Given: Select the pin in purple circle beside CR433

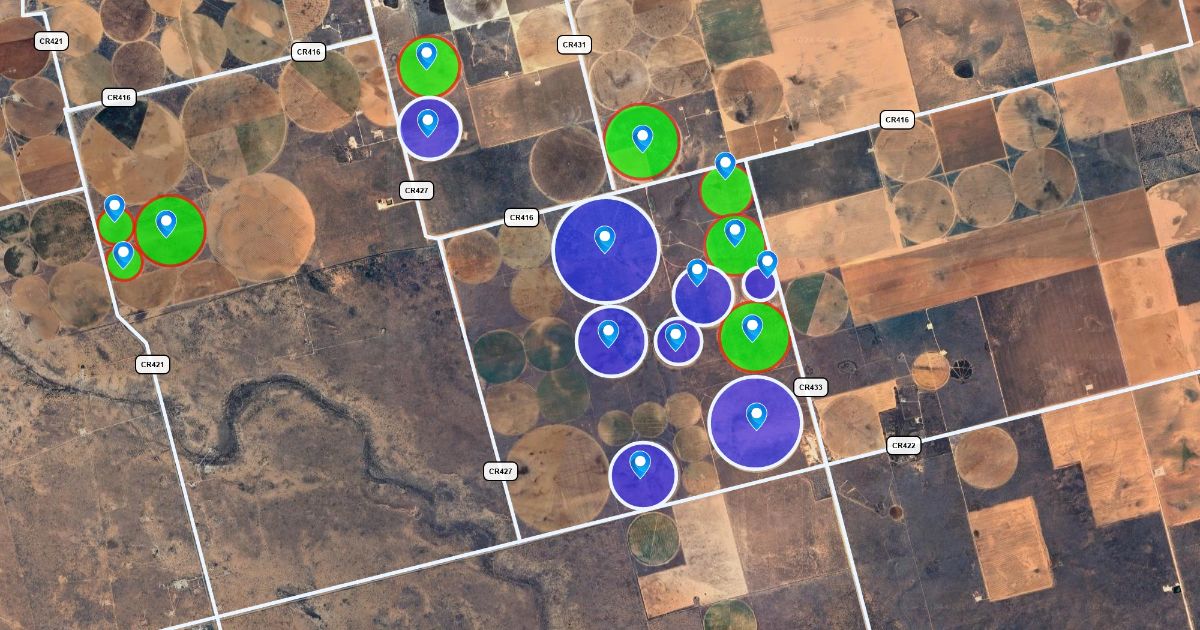Looking at the screenshot, I should 757,414.
